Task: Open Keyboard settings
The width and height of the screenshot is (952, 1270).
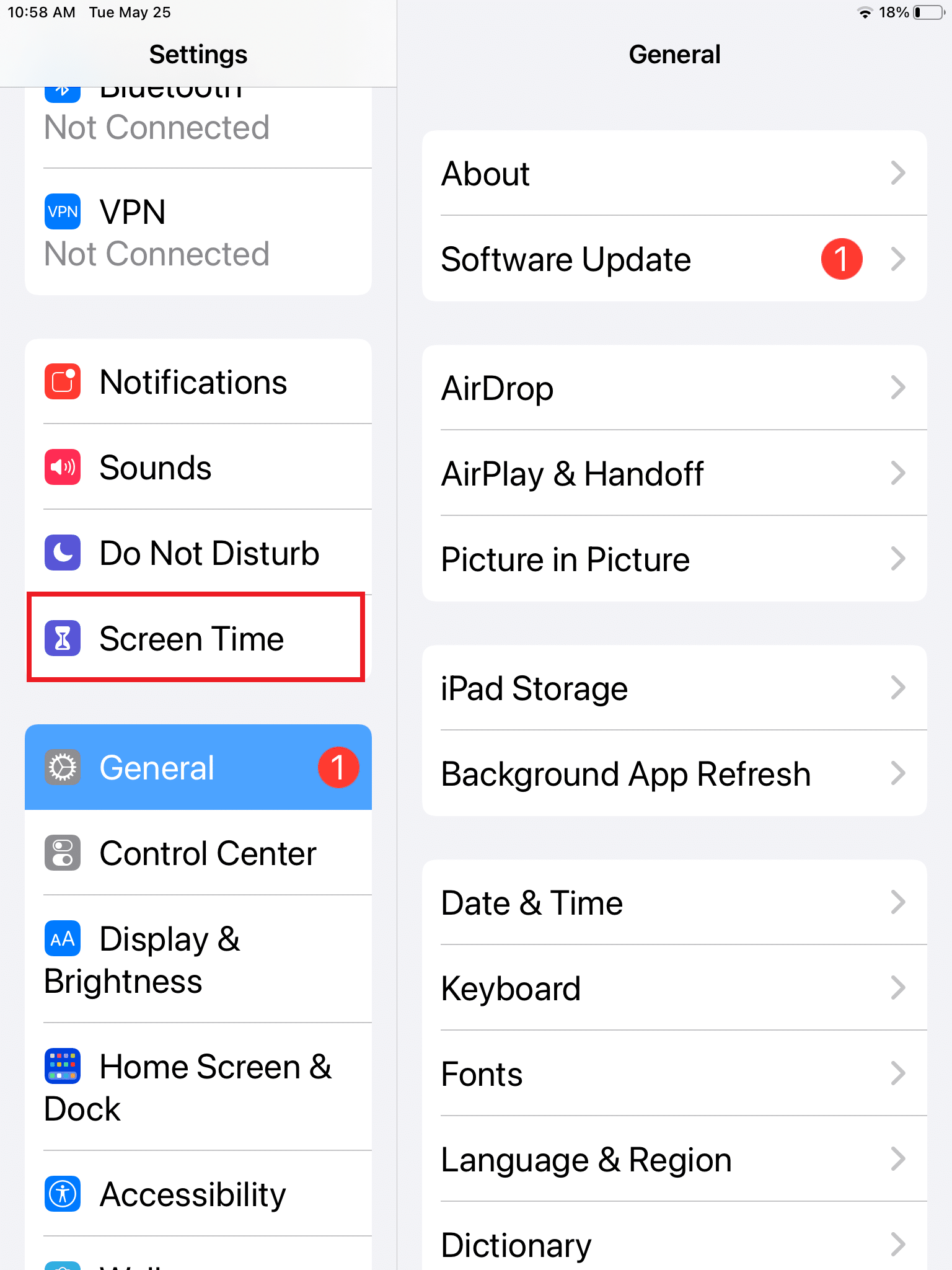Action: click(x=674, y=988)
